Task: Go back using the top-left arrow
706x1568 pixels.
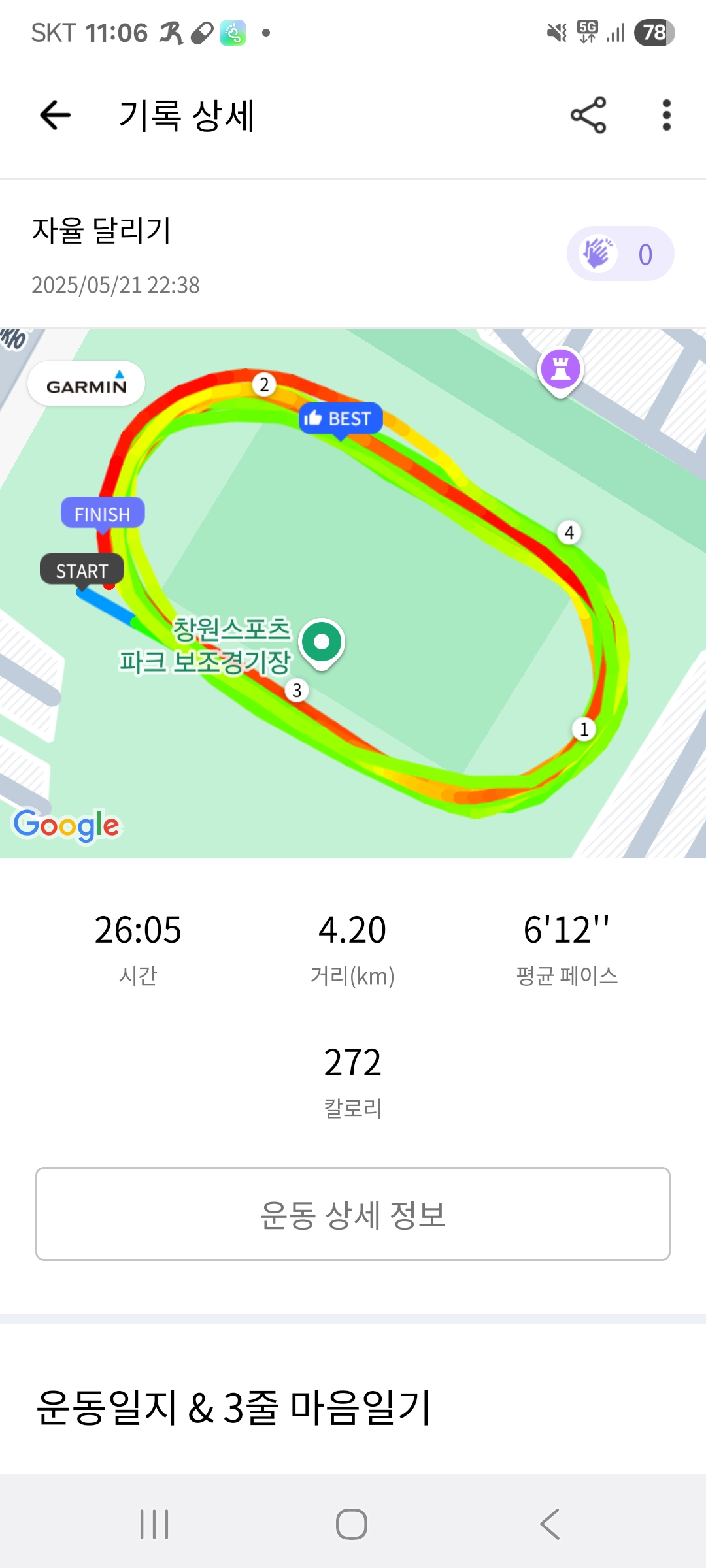Action: [x=55, y=116]
